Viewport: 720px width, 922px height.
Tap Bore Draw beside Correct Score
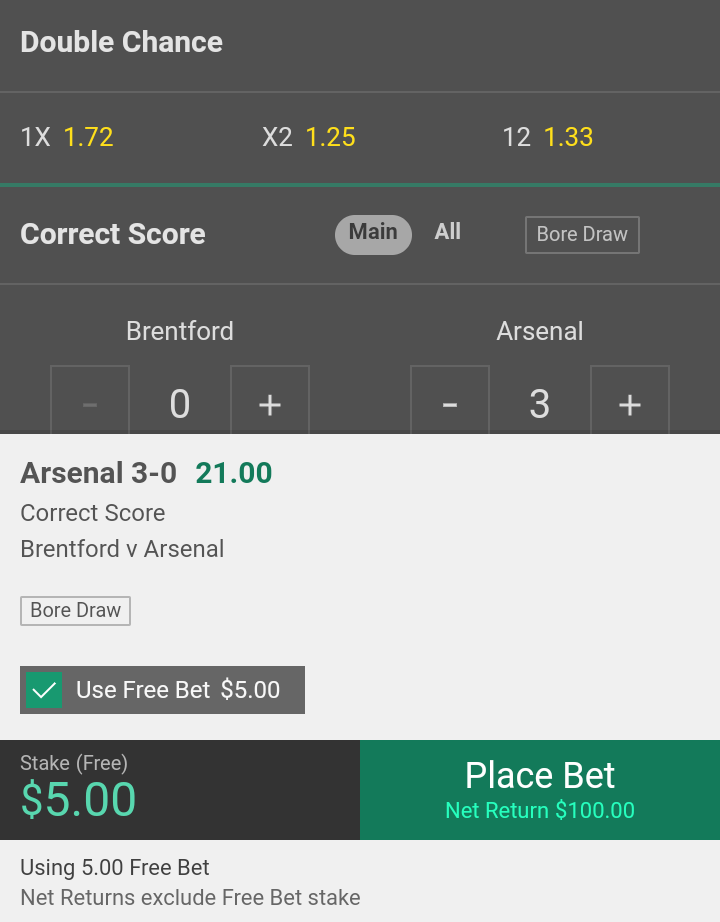(x=582, y=234)
